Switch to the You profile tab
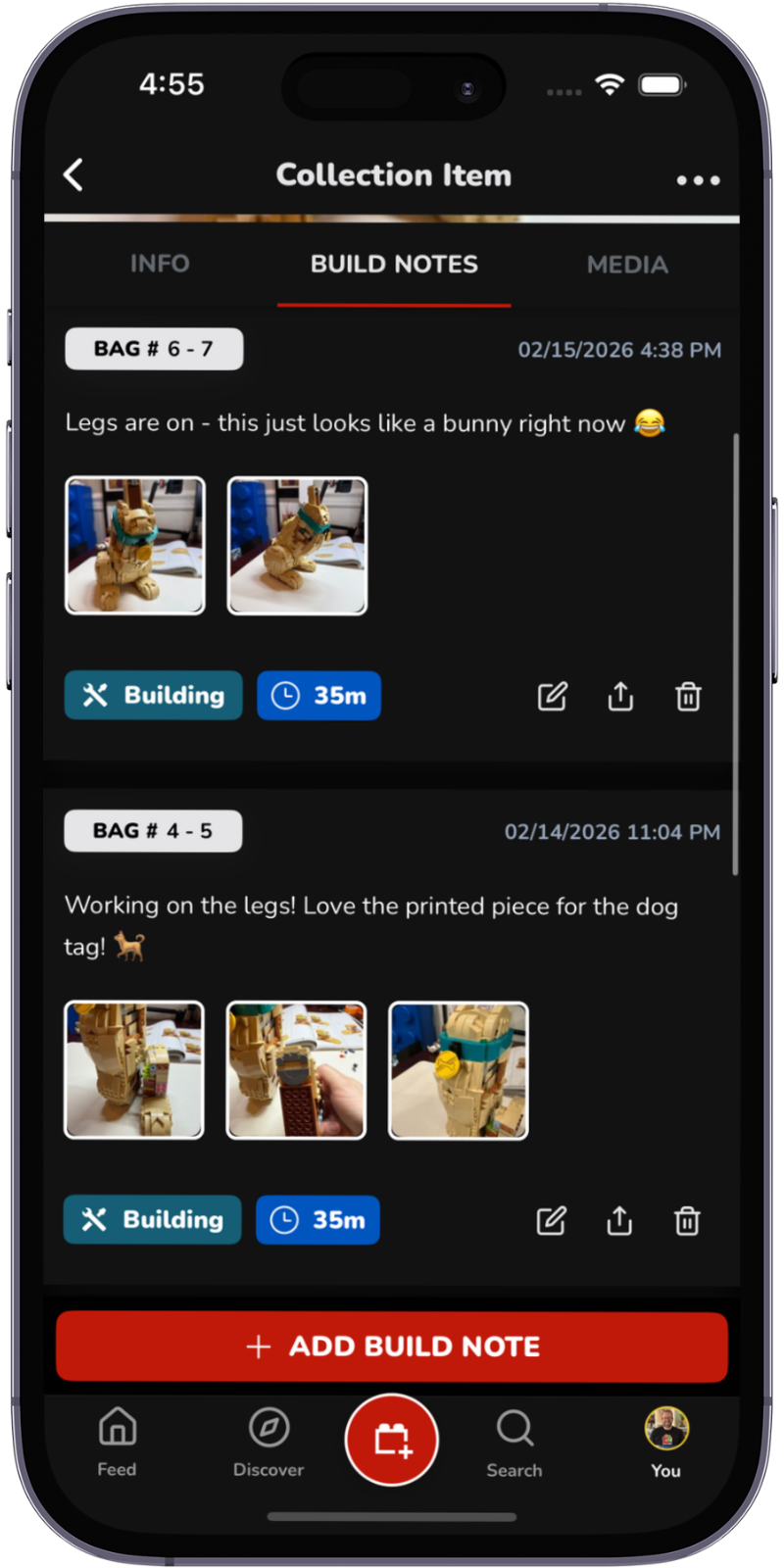Screen dimensions: 784x1568 (666, 1442)
